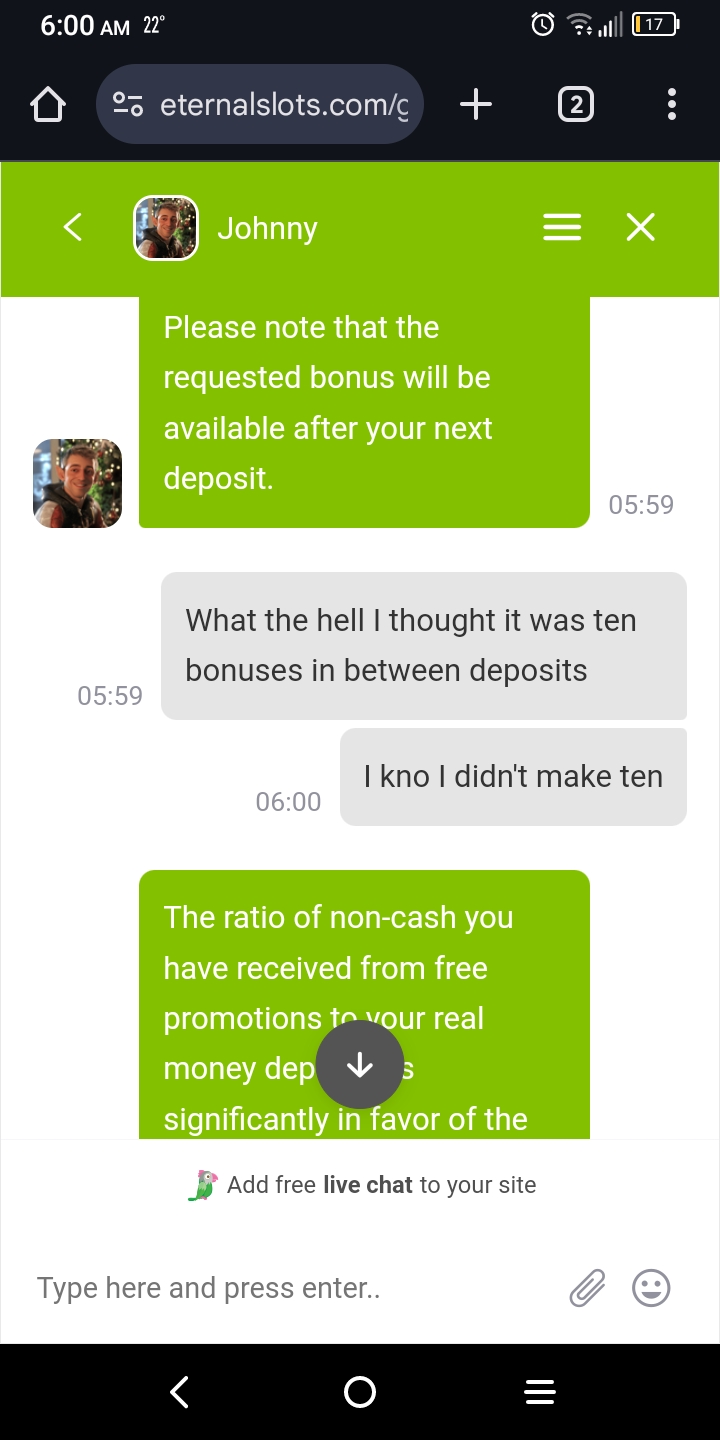The width and height of the screenshot is (720, 1440).
Task: Close the live chat window
Action: (x=640, y=228)
